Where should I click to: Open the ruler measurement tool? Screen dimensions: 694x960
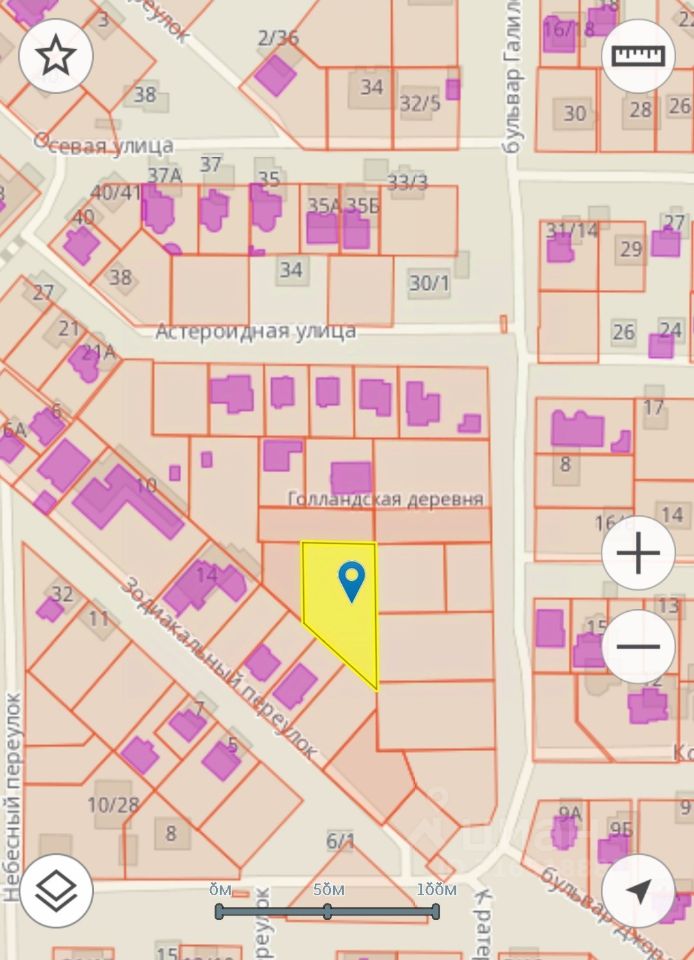[638, 56]
